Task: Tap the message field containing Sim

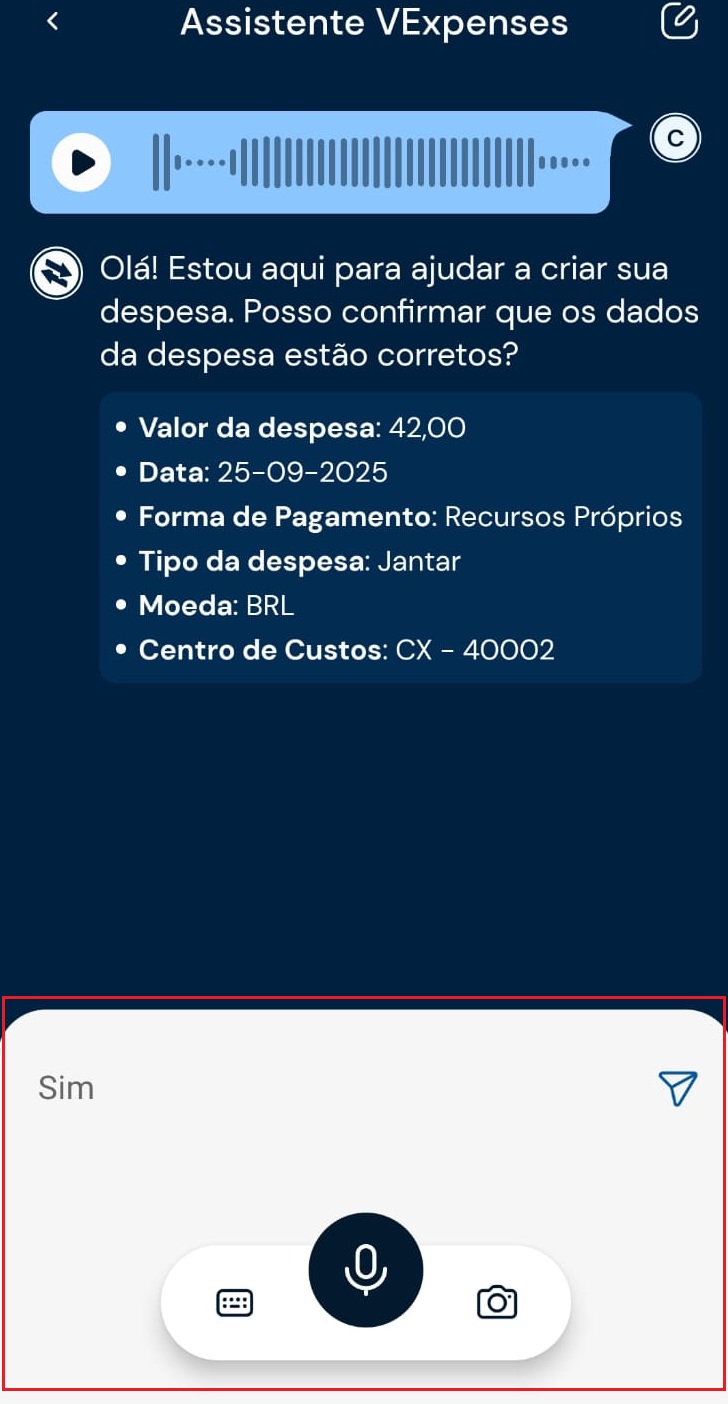Action: coord(330,1088)
